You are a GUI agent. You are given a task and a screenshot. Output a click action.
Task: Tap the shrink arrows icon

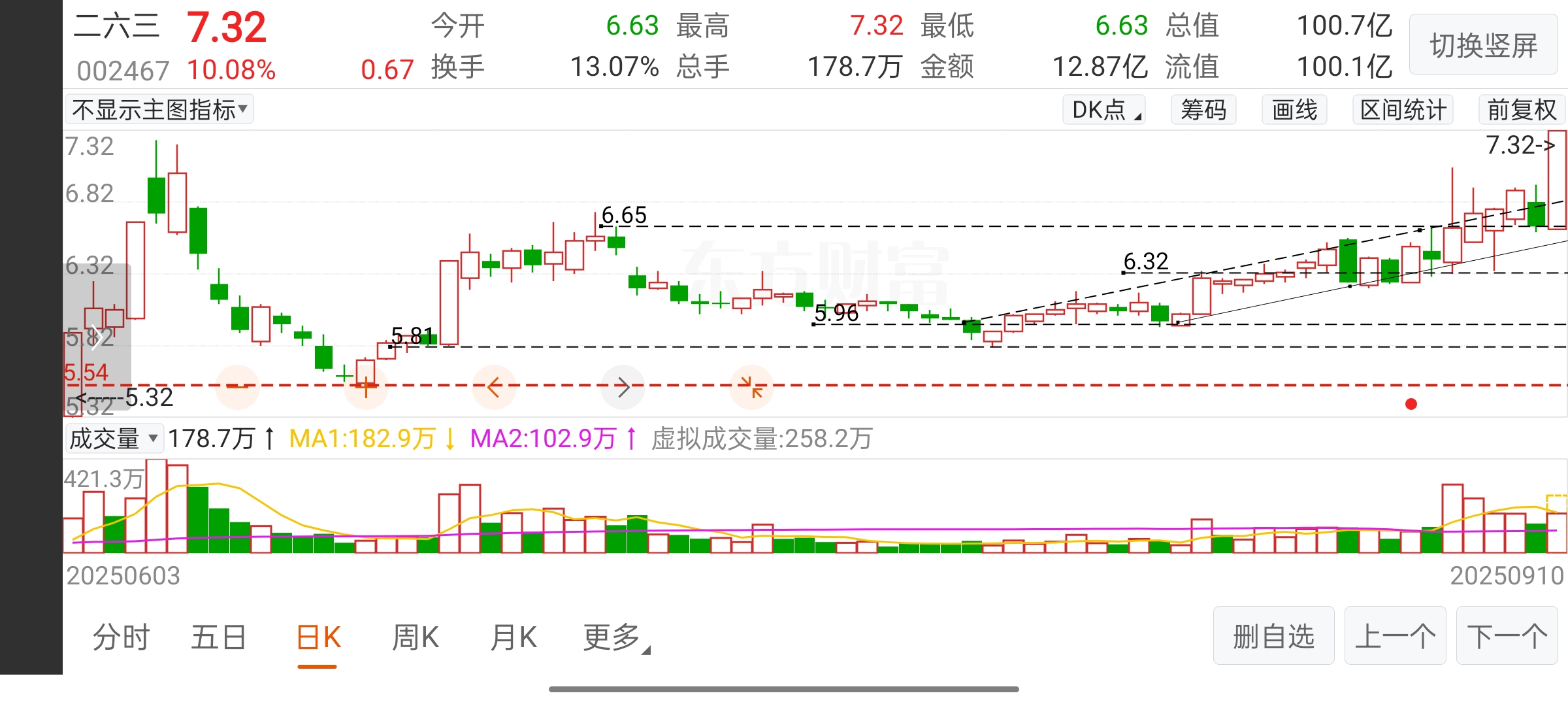point(752,387)
